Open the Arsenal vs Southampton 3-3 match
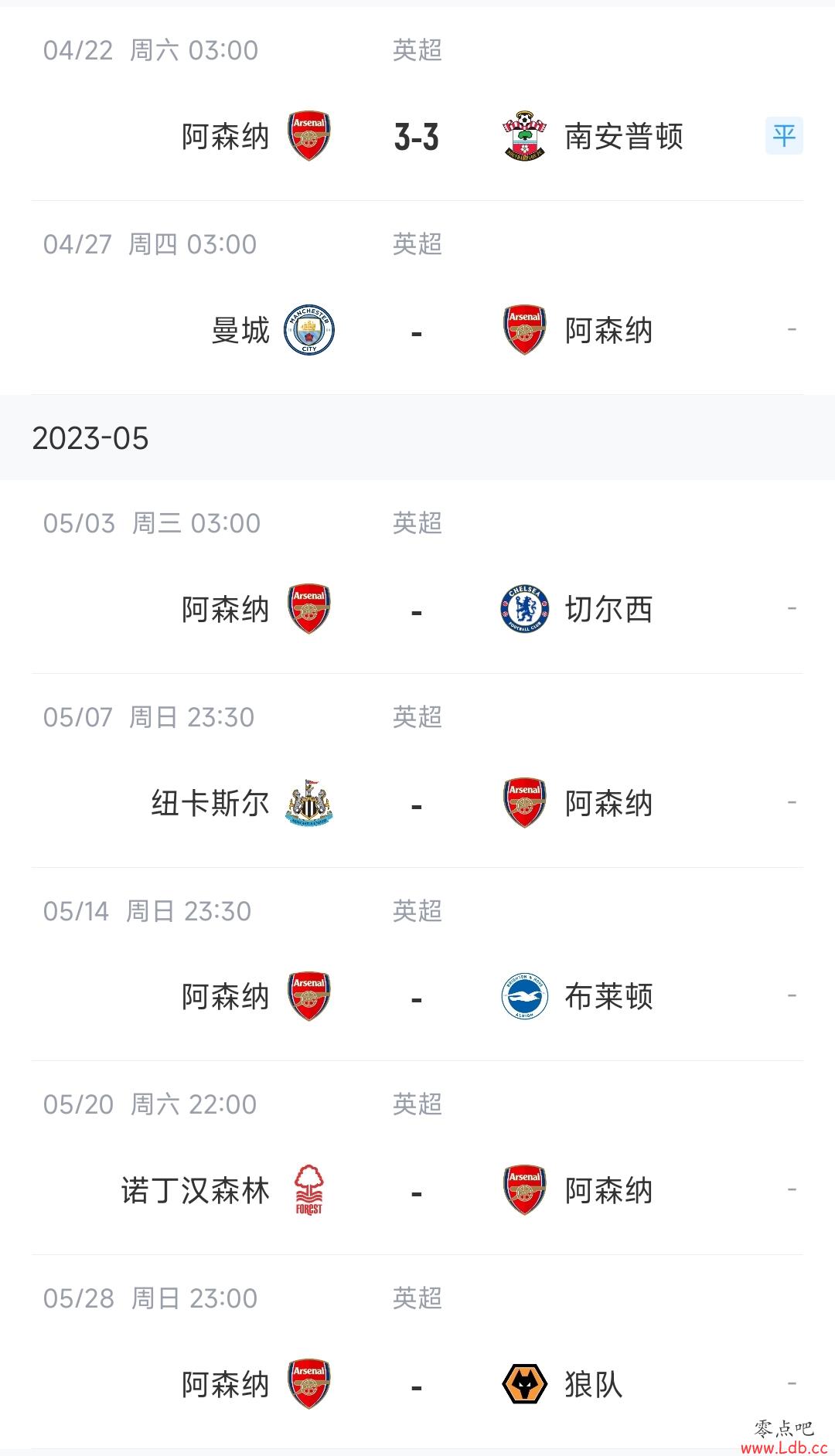This screenshot has height=1456, width=835. (x=417, y=104)
